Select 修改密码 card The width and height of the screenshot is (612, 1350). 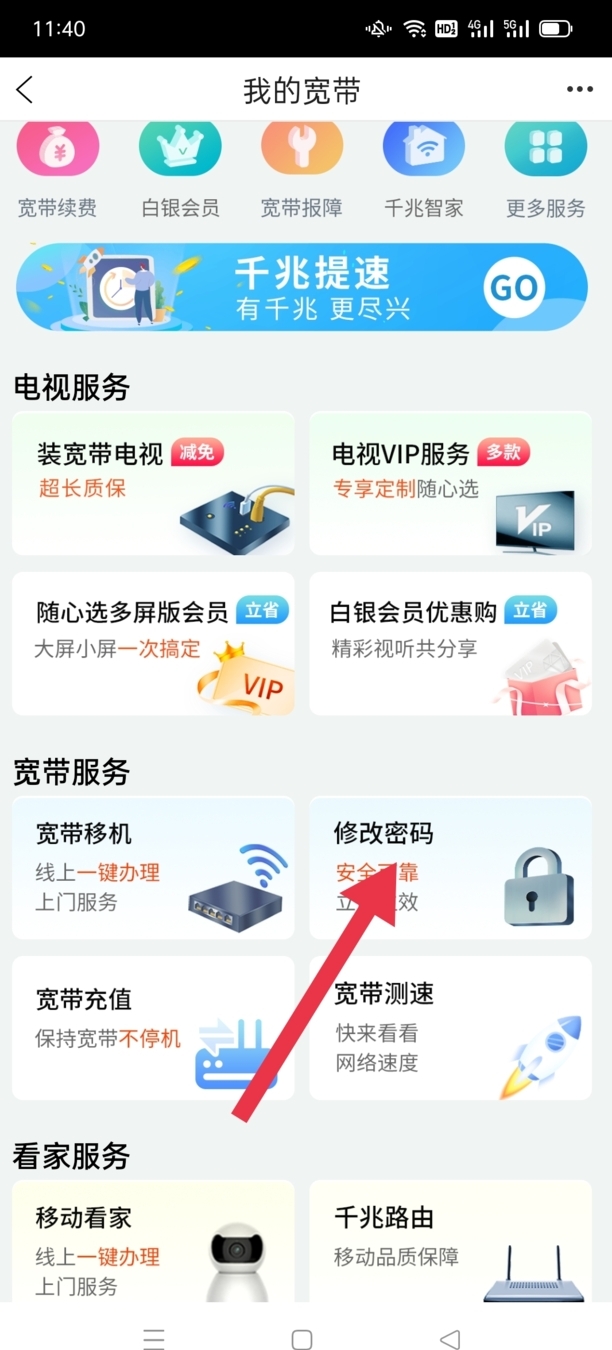pos(450,867)
